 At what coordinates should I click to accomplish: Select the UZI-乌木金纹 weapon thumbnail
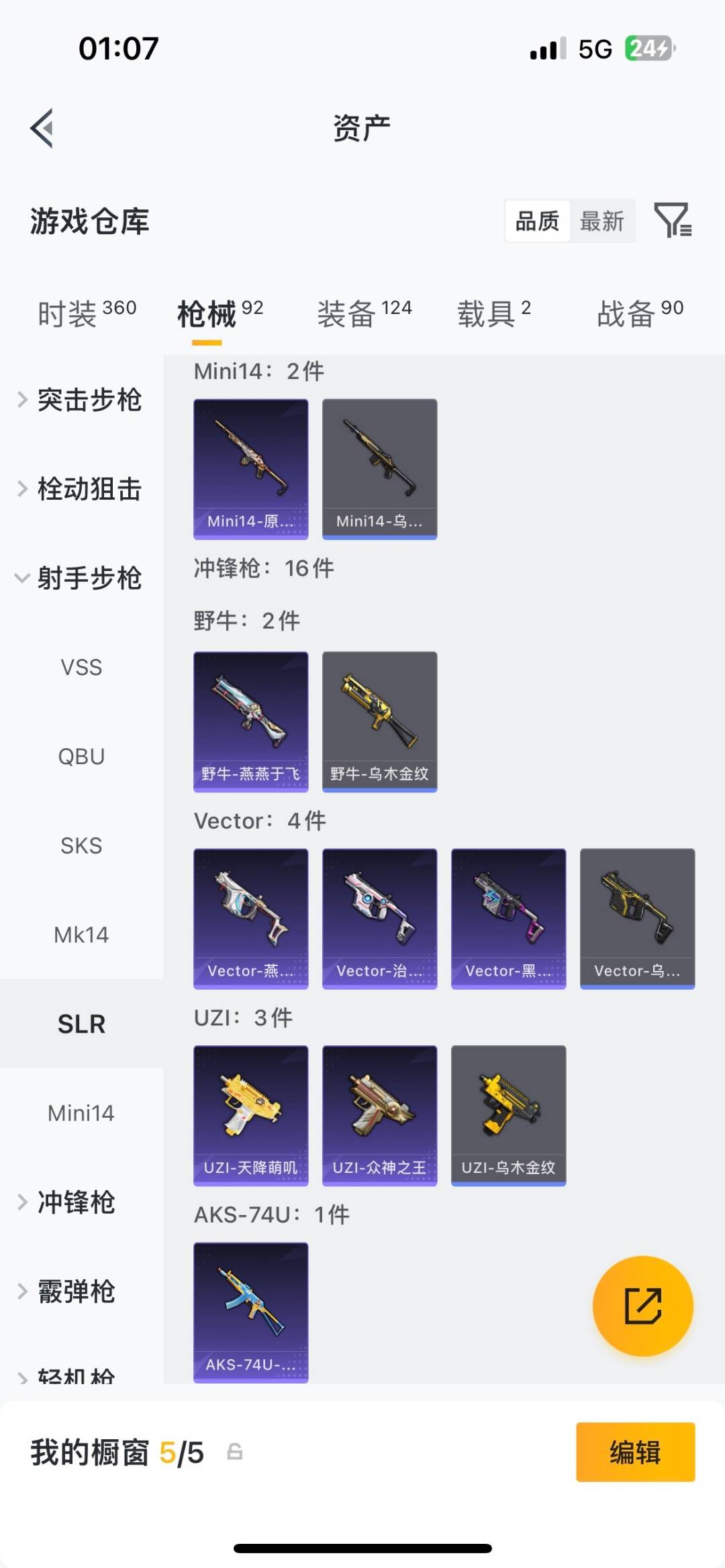(508, 1114)
